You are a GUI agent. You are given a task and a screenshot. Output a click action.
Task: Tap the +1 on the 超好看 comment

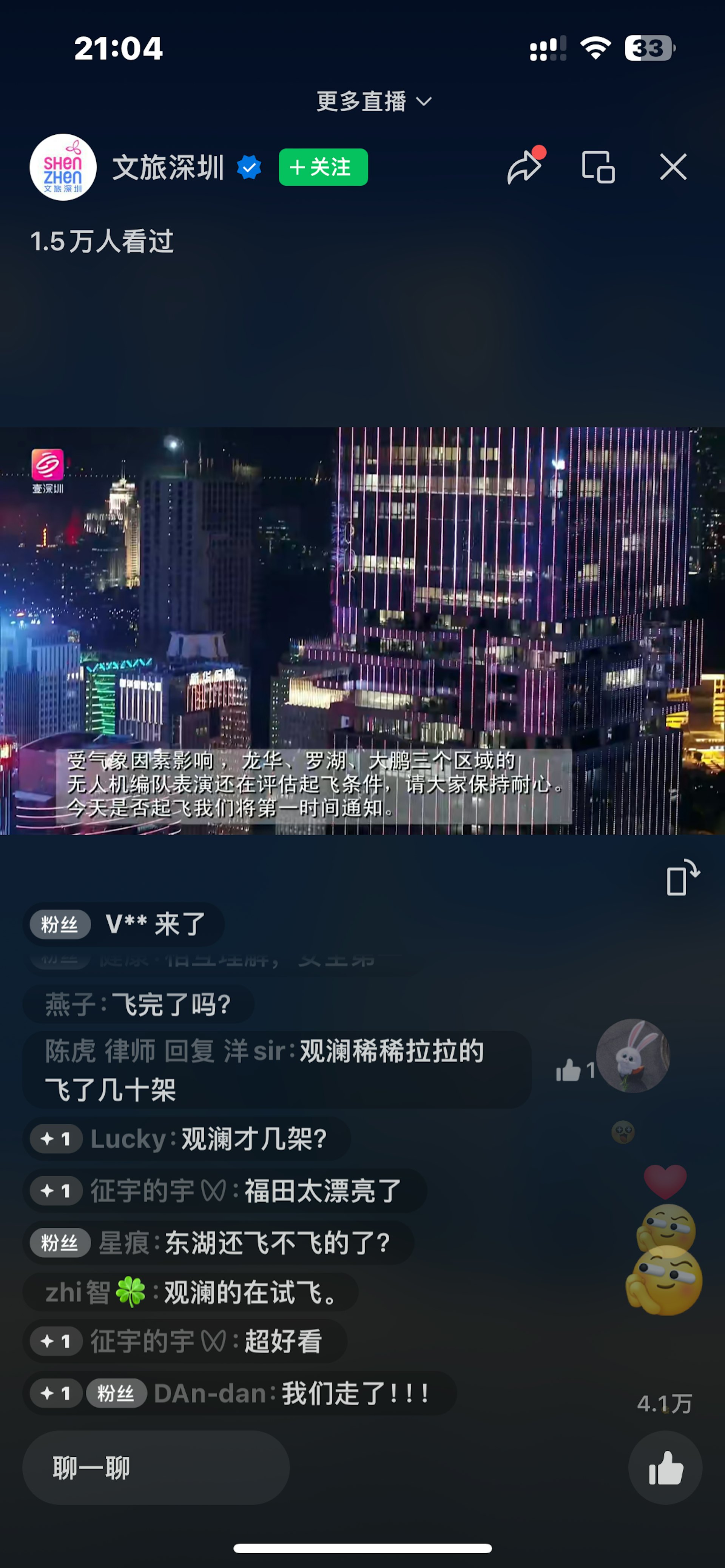coord(56,1341)
